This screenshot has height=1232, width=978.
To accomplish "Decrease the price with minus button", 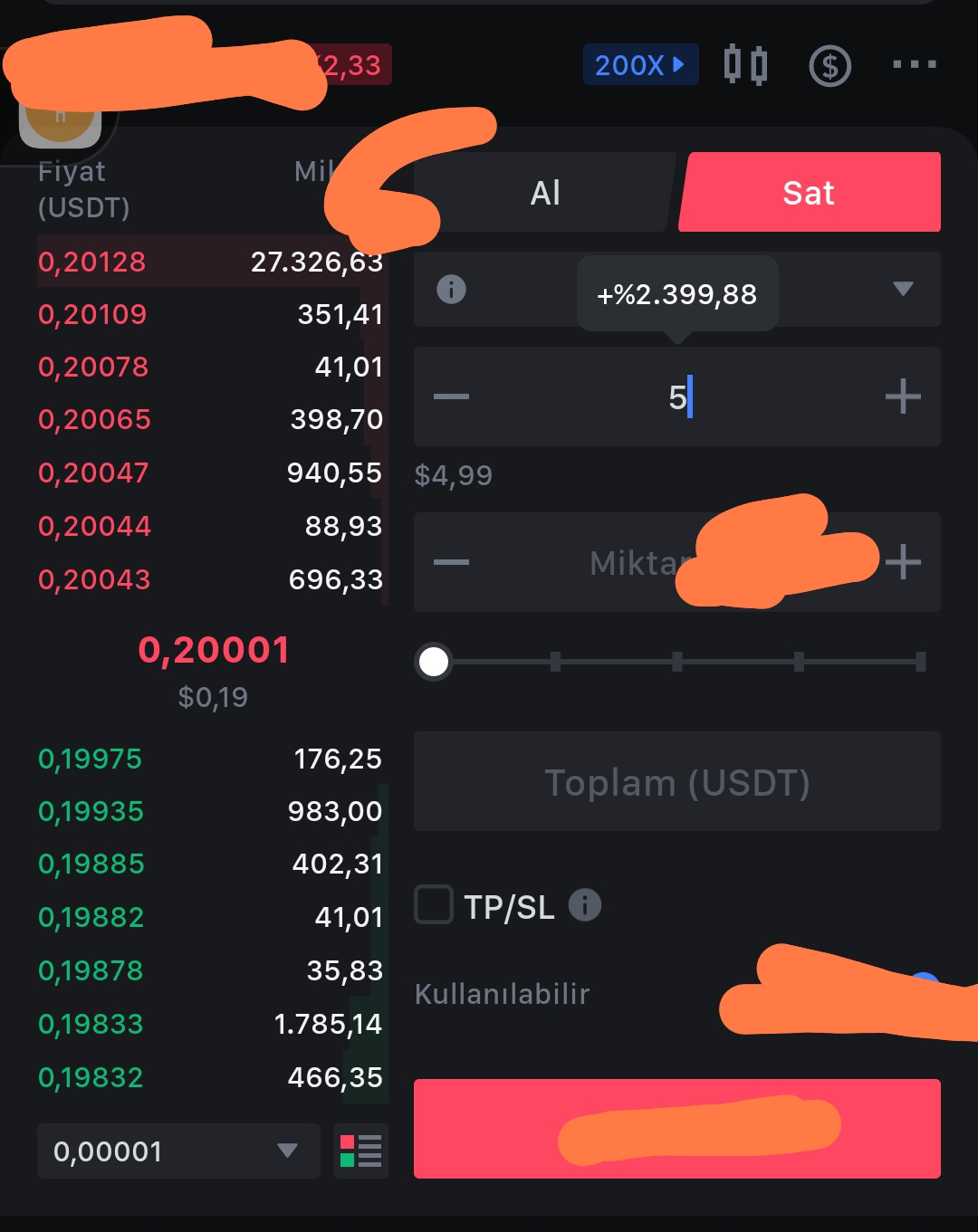I will pos(451,396).
